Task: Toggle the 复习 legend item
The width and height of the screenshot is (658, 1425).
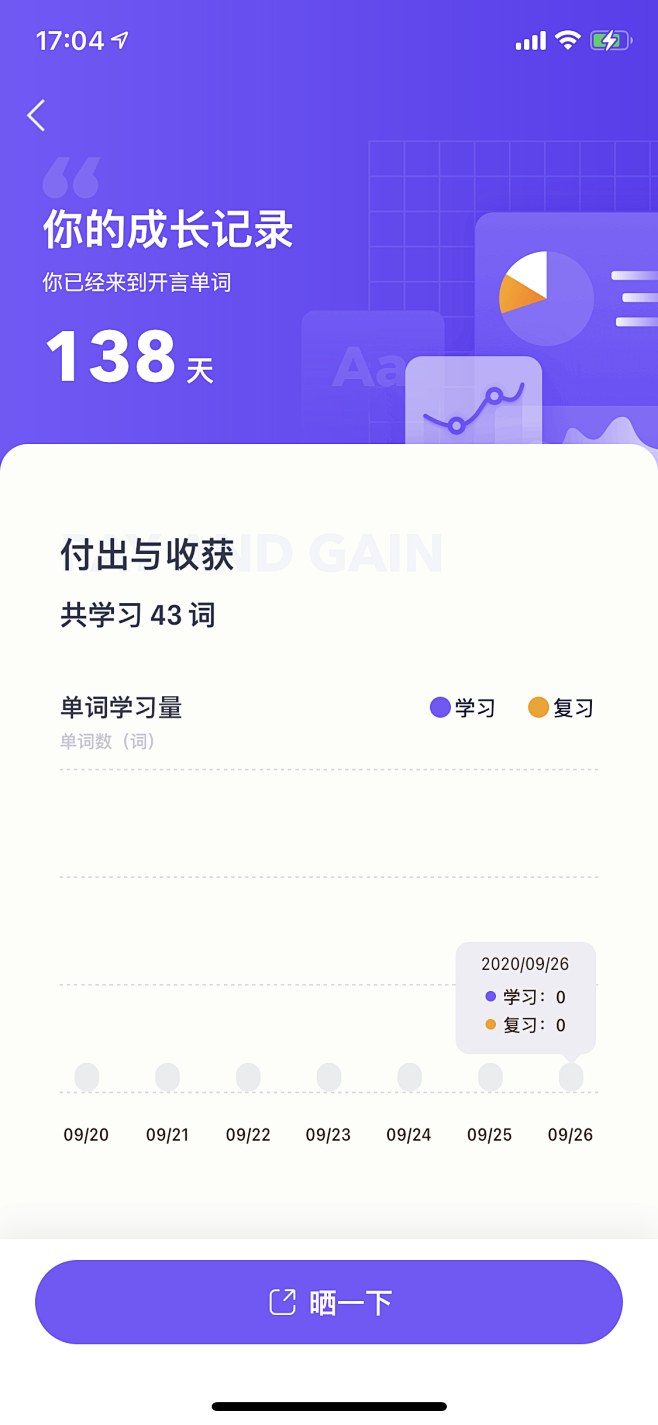Action: [x=561, y=708]
